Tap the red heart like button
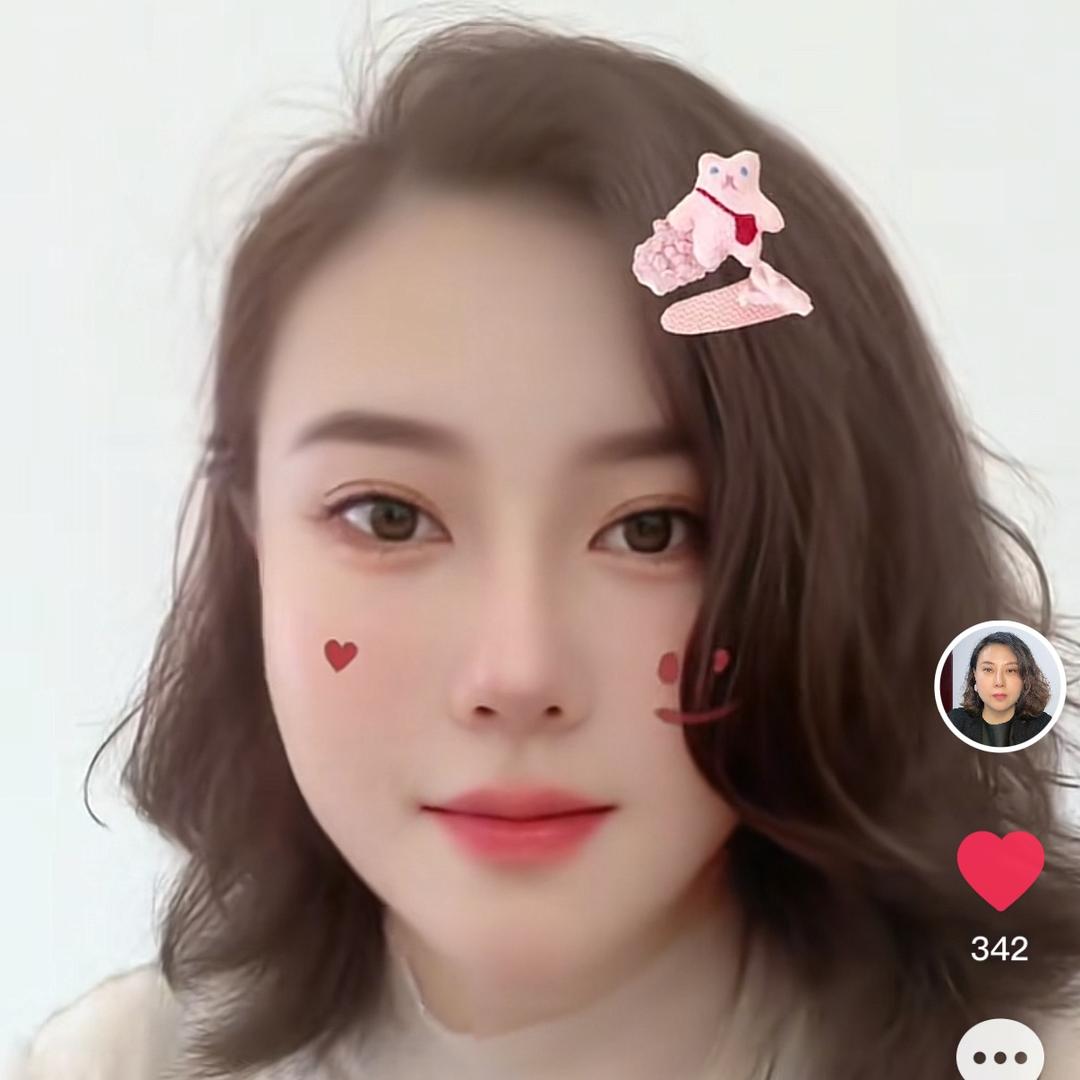Viewport: 1080px width, 1080px height. pos(1000,868)
